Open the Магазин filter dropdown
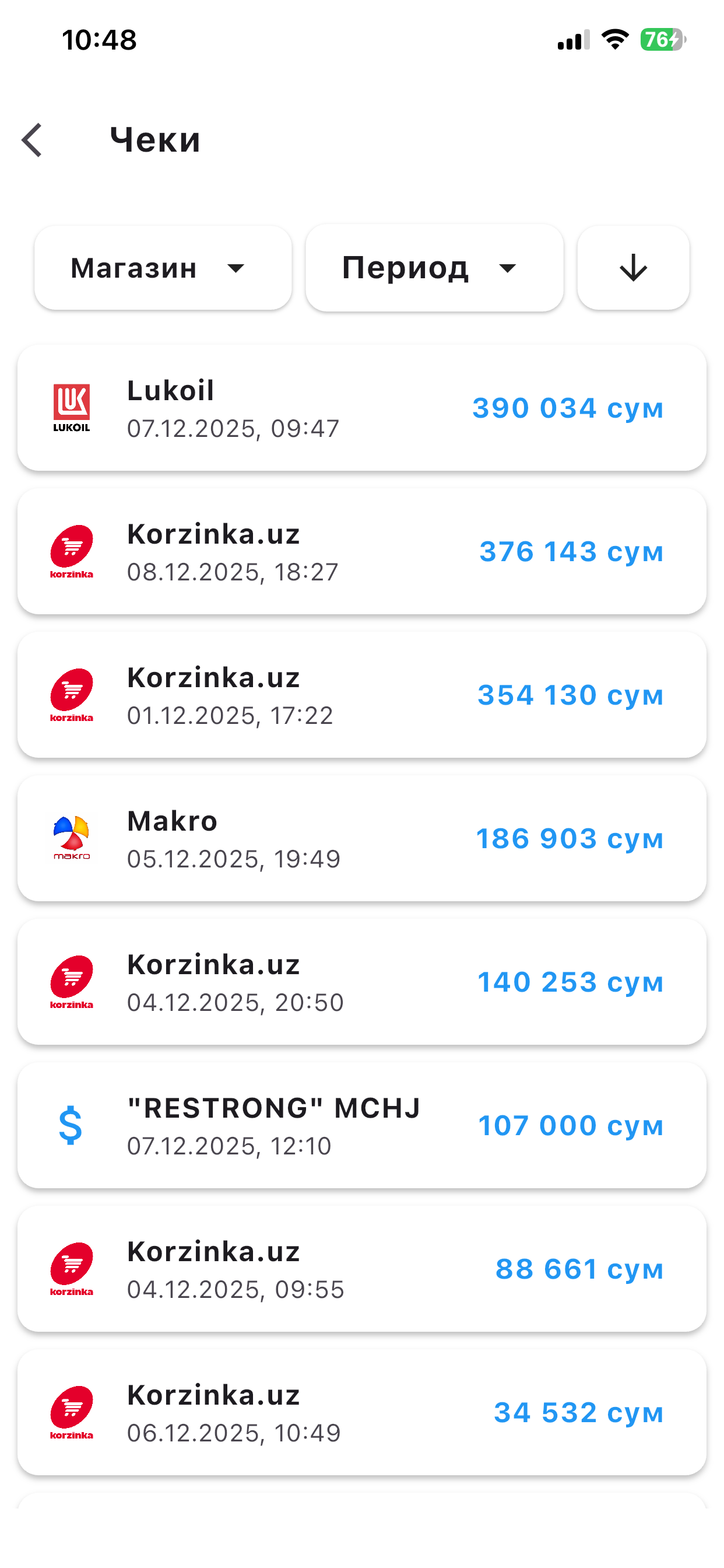Image resolution: width=724 pixels, height=1568 pixels. pos(162,268)
